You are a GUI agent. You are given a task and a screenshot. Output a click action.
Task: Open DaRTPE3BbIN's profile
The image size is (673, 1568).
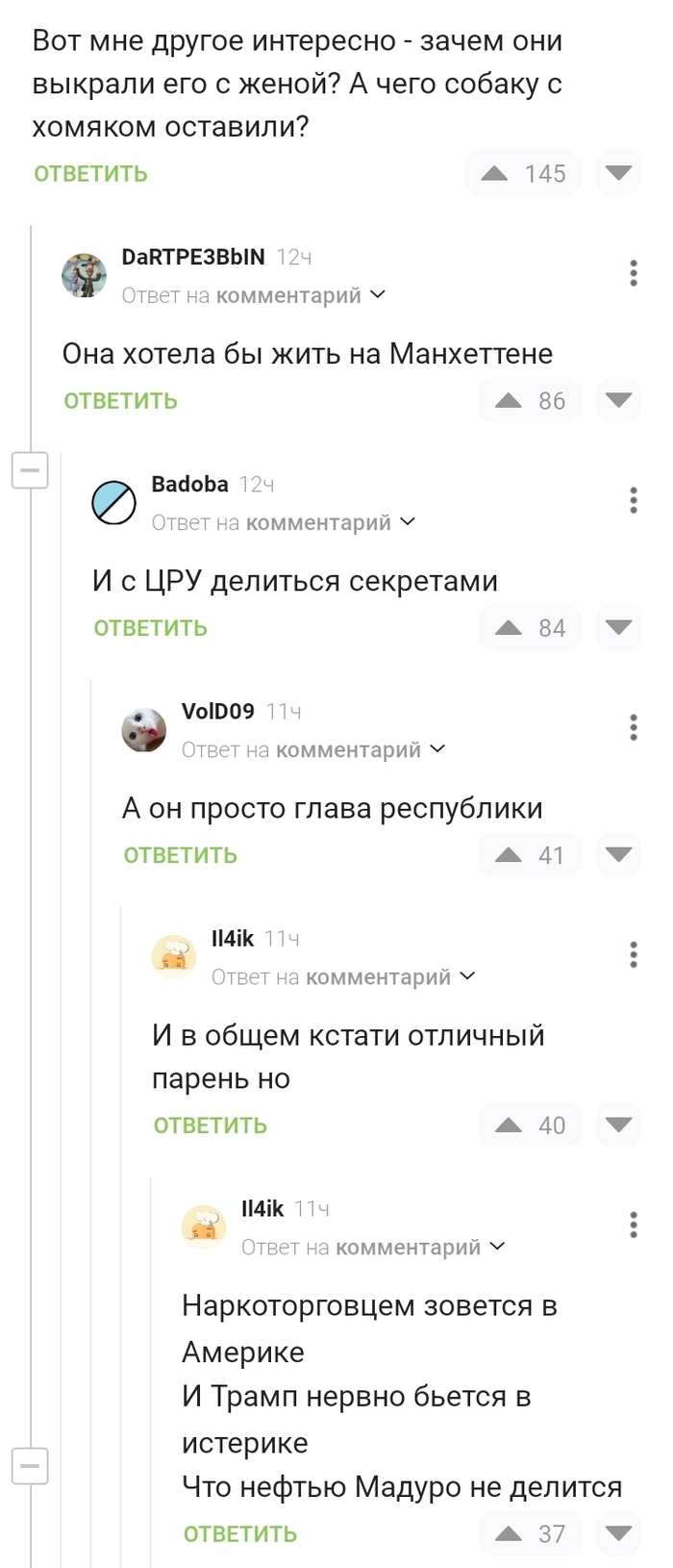[x=192, y=257]
